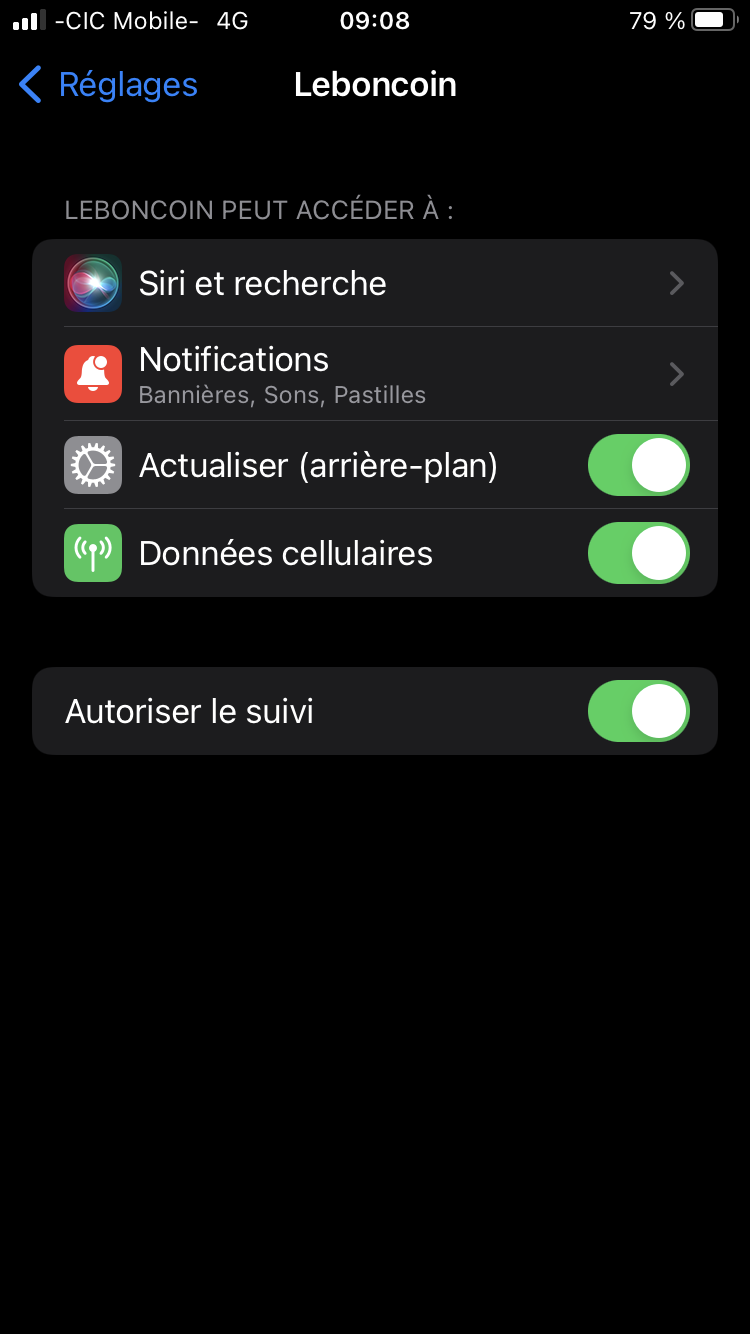Toggle Autoriser le suivi off
The image size is (750, 1334).
pyautogui.click(x=638, y=711)
